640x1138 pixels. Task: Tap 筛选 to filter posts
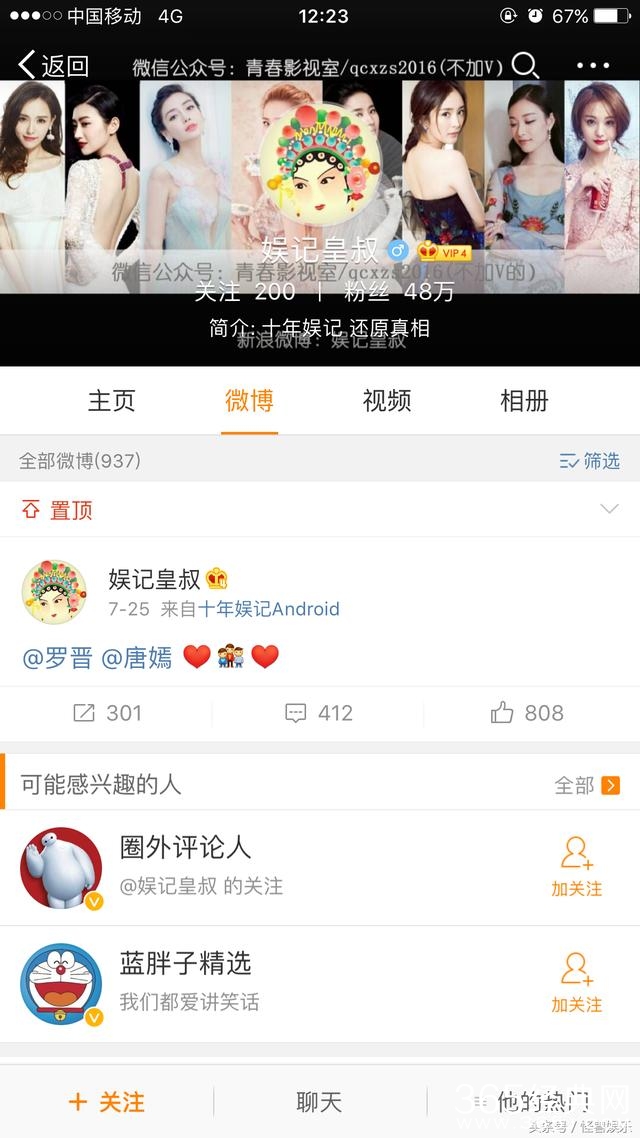[x=589, y=461]
